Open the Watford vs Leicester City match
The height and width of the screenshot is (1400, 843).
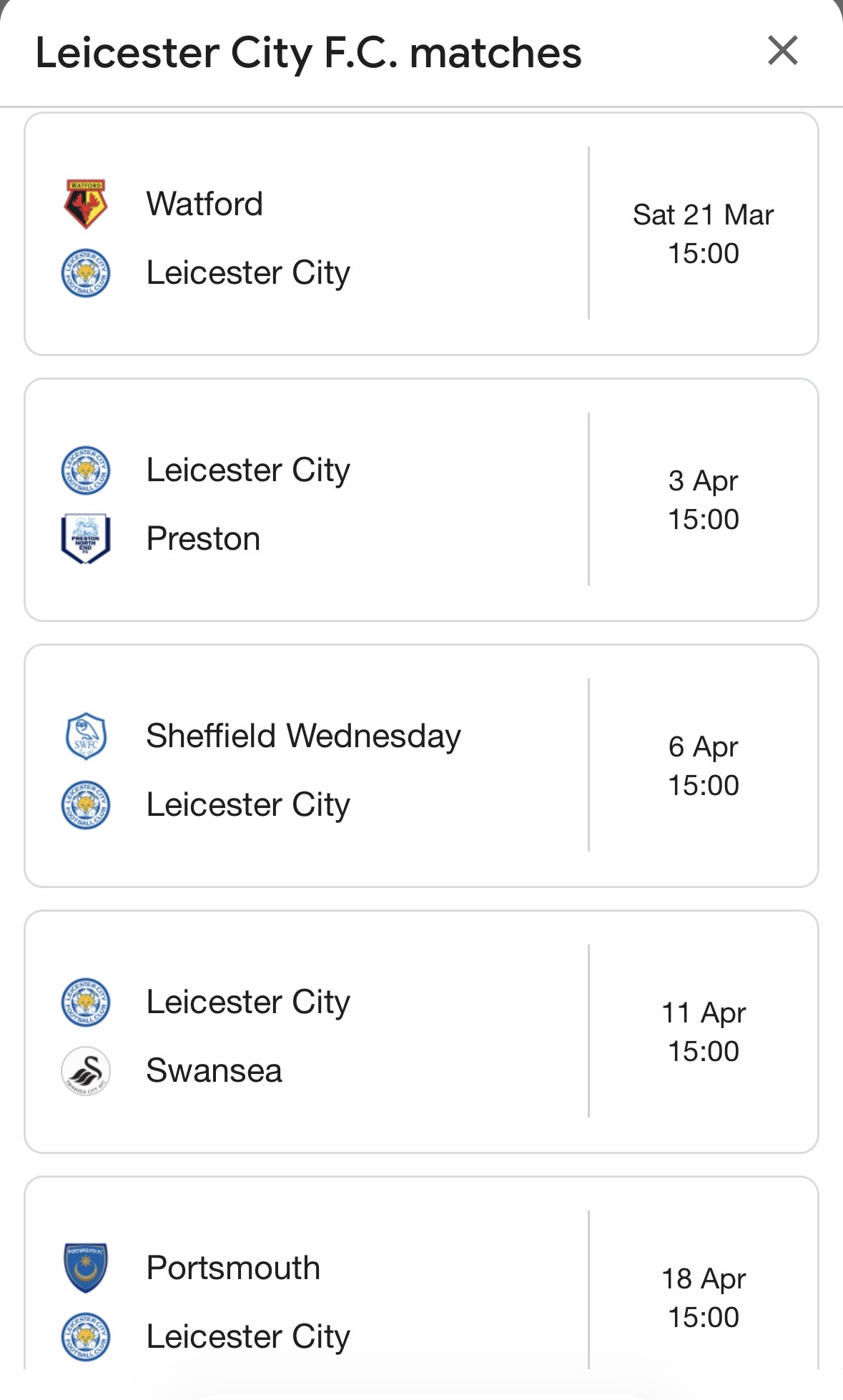(x=421, y=234)
